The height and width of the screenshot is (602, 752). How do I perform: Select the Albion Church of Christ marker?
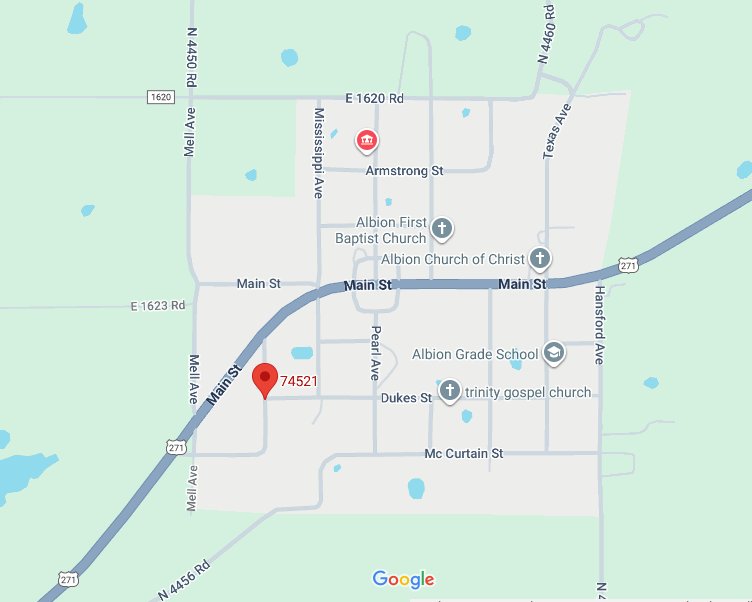[x=540, y=259]
